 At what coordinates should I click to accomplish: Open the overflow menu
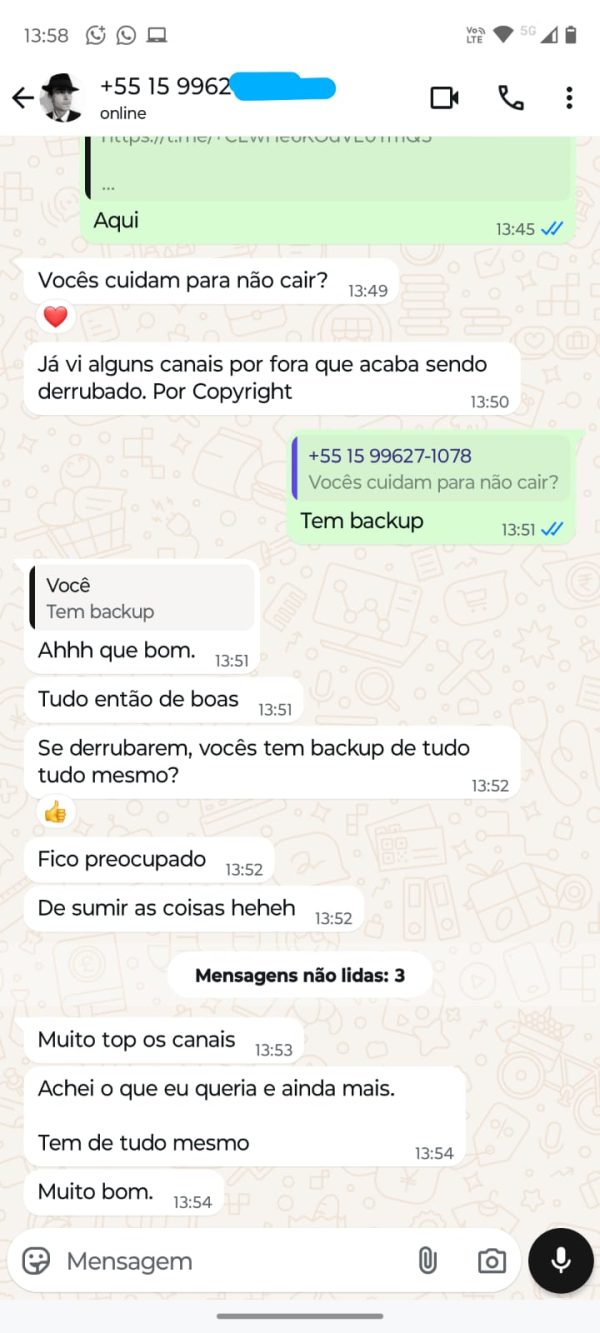568,97
